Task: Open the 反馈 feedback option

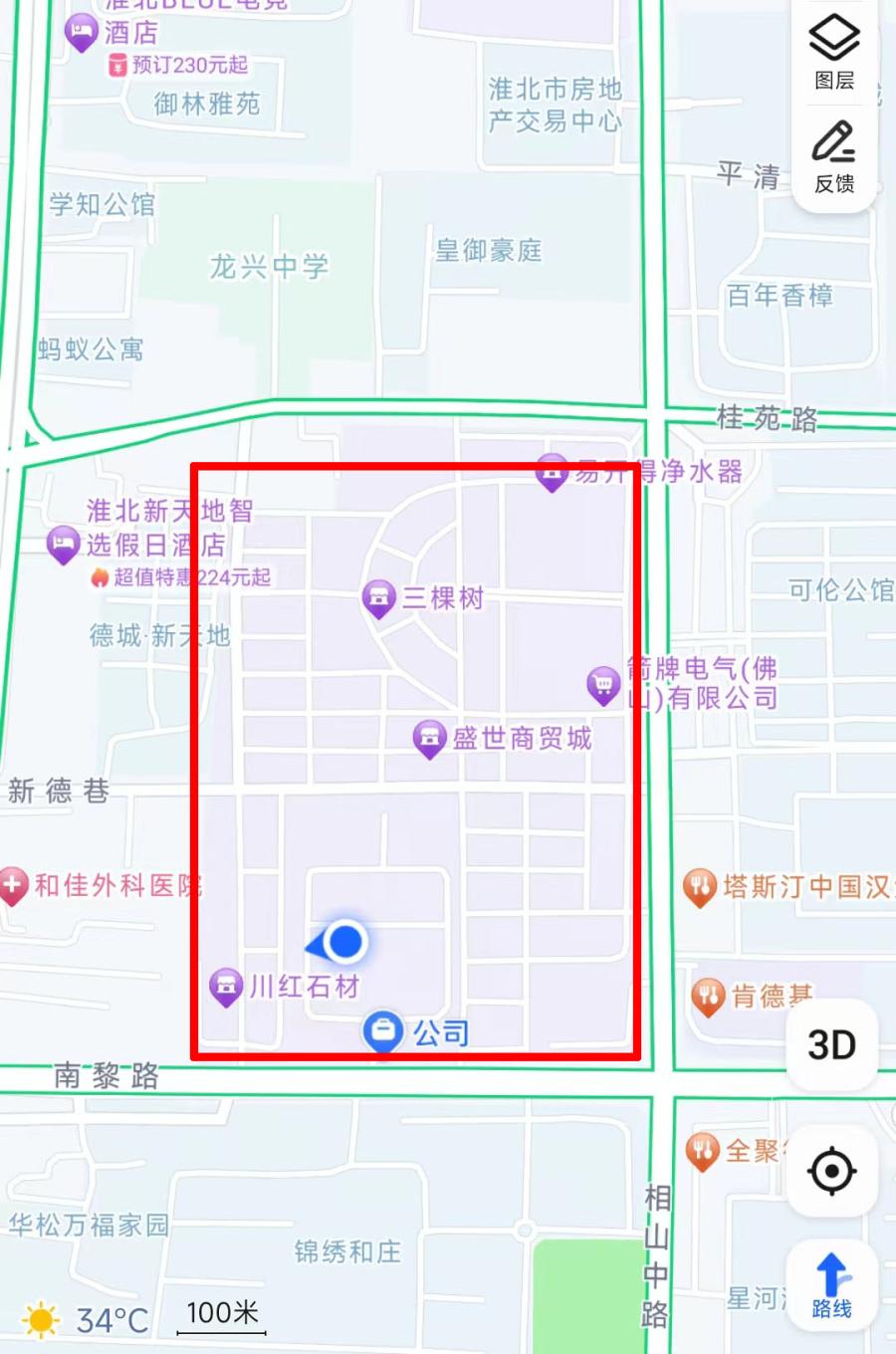Action: [834, 156]
